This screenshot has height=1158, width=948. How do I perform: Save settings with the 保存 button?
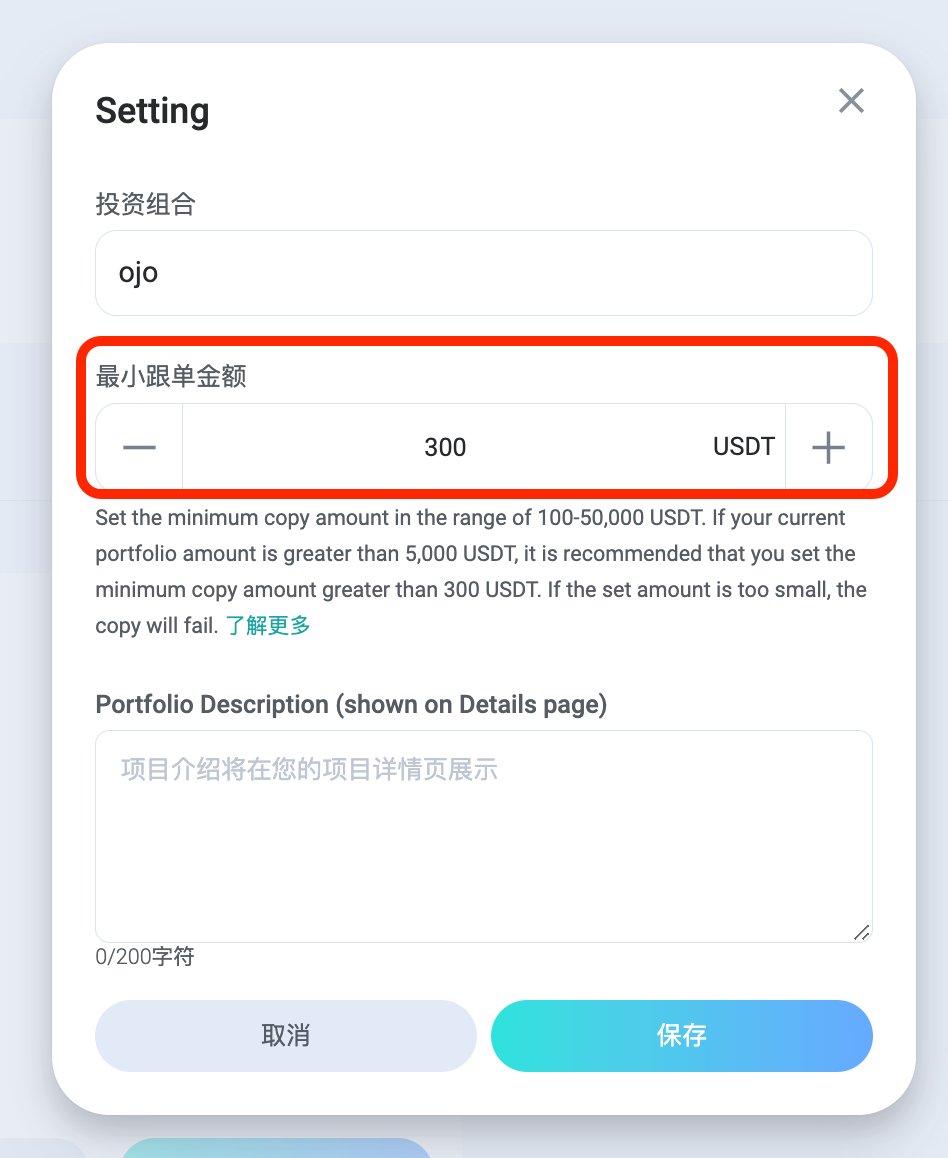(681, 1035)
